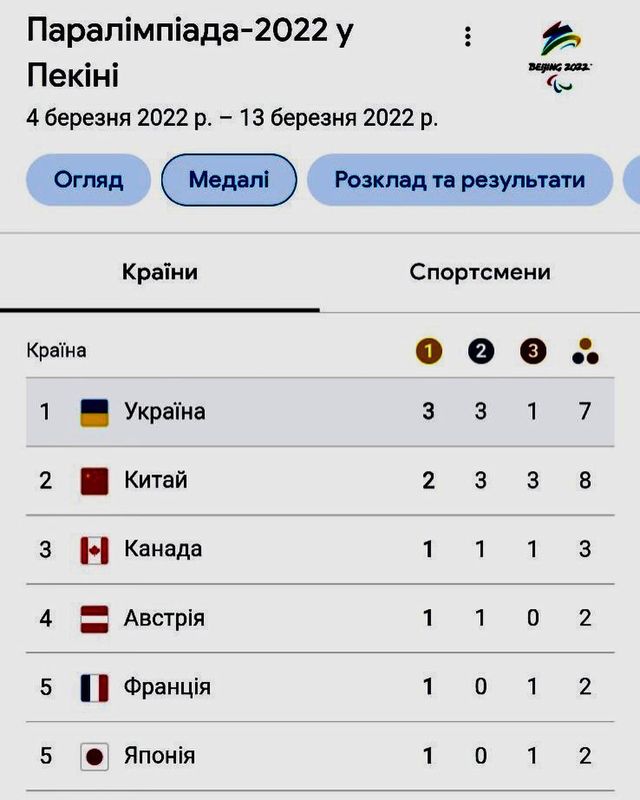Select the Медалі chip
The width and height of the screenshot is (640, 800).
coord(229,180)
